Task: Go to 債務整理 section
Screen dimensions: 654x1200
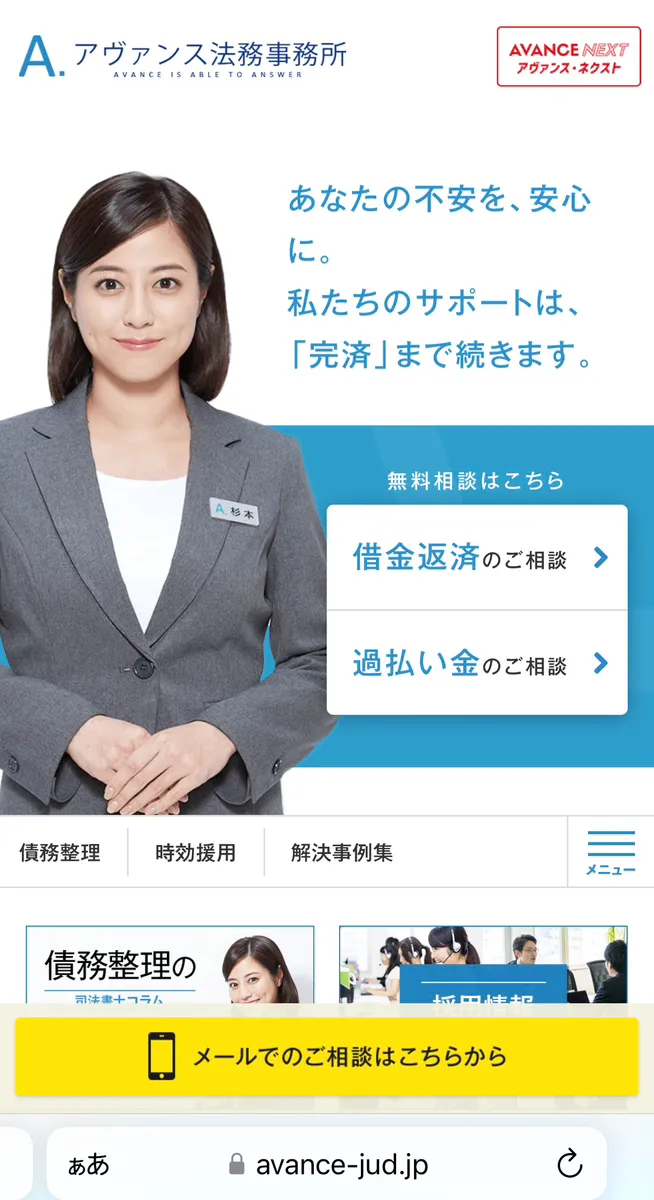Action: 60,853
